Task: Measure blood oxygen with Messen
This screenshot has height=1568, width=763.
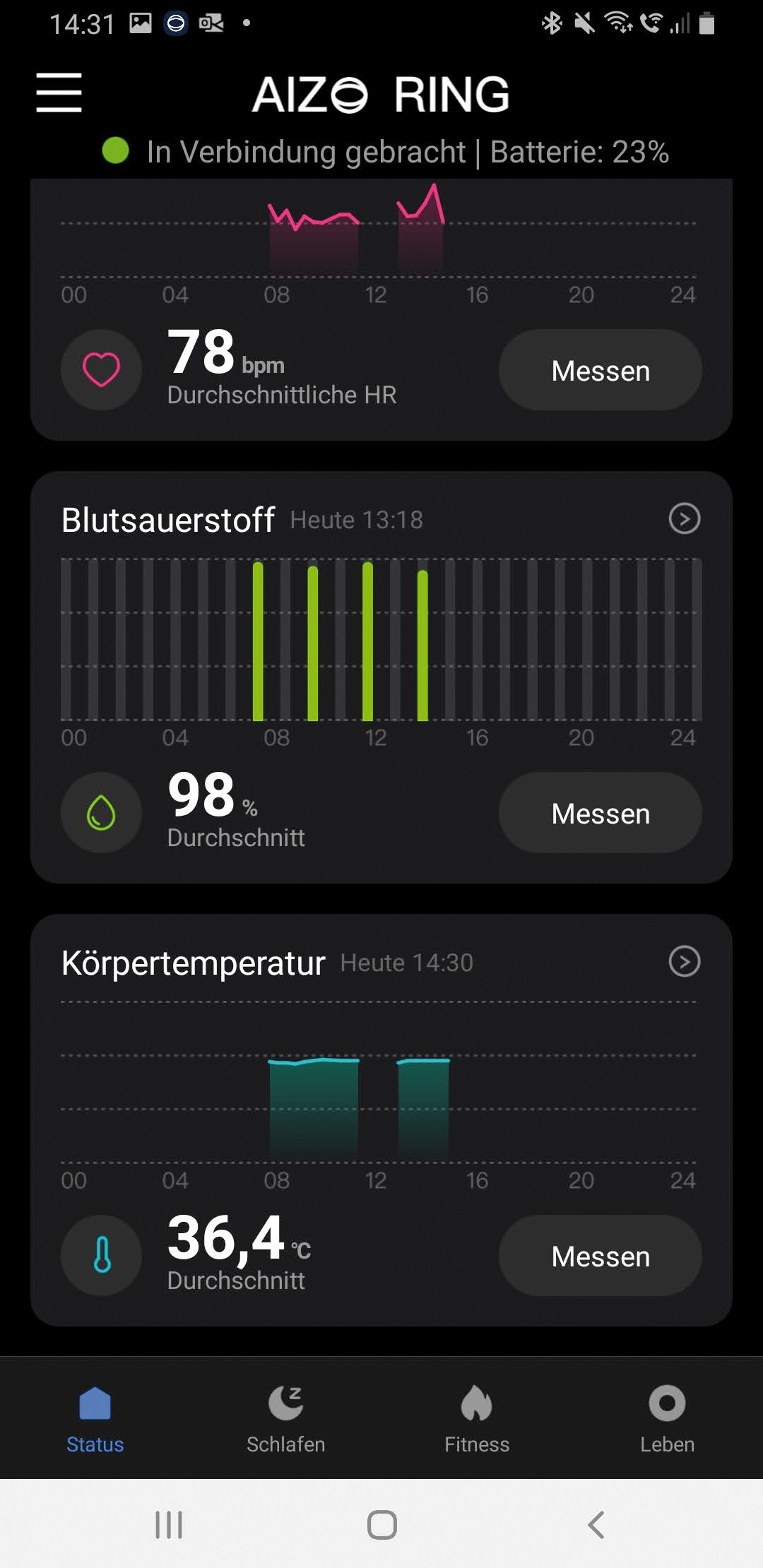Action: click(600, 814)
